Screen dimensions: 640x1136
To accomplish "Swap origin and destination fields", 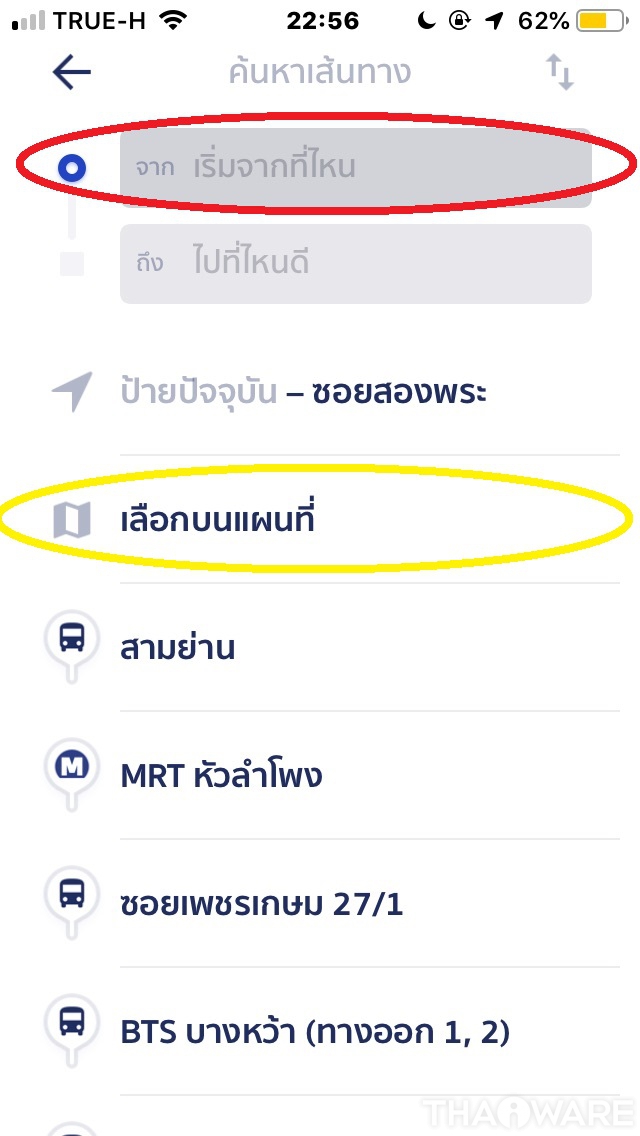I will pyautogui.click(x=560, y=73).
